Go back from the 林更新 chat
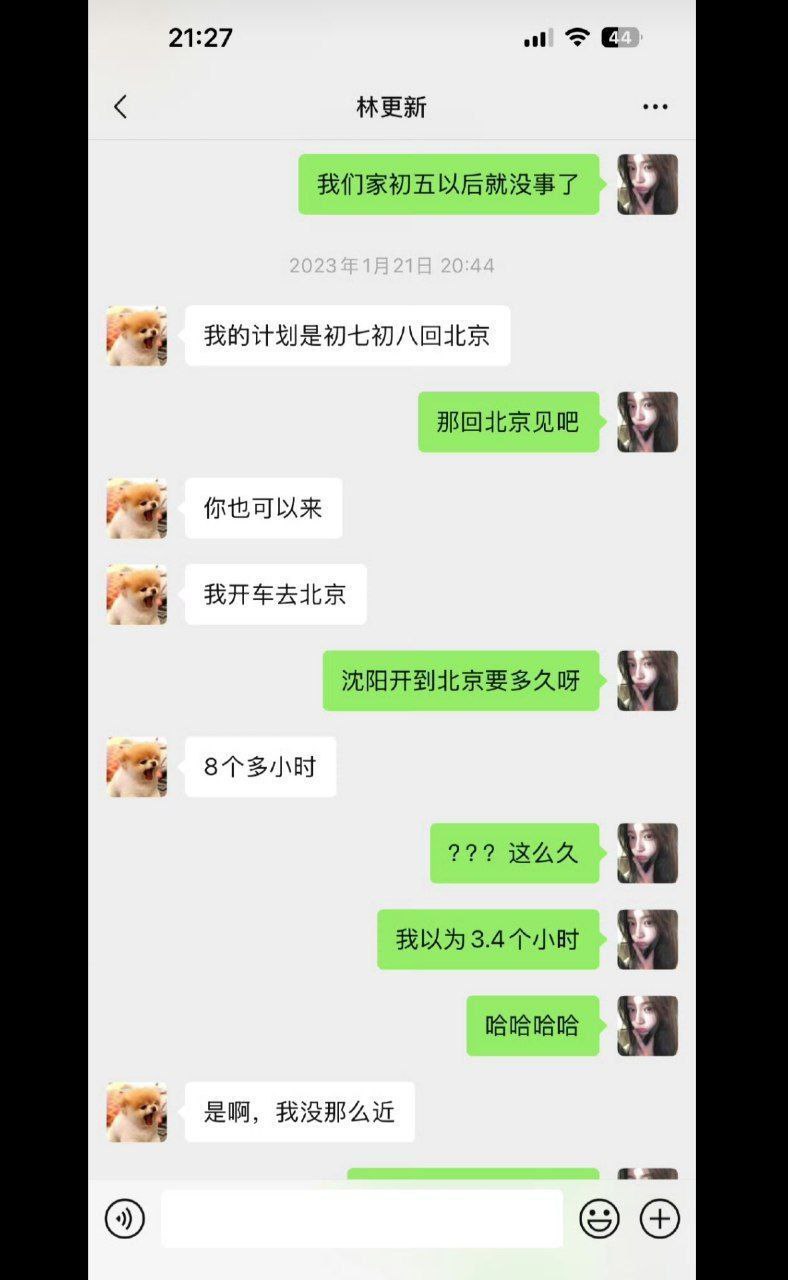 click(121, 107)
